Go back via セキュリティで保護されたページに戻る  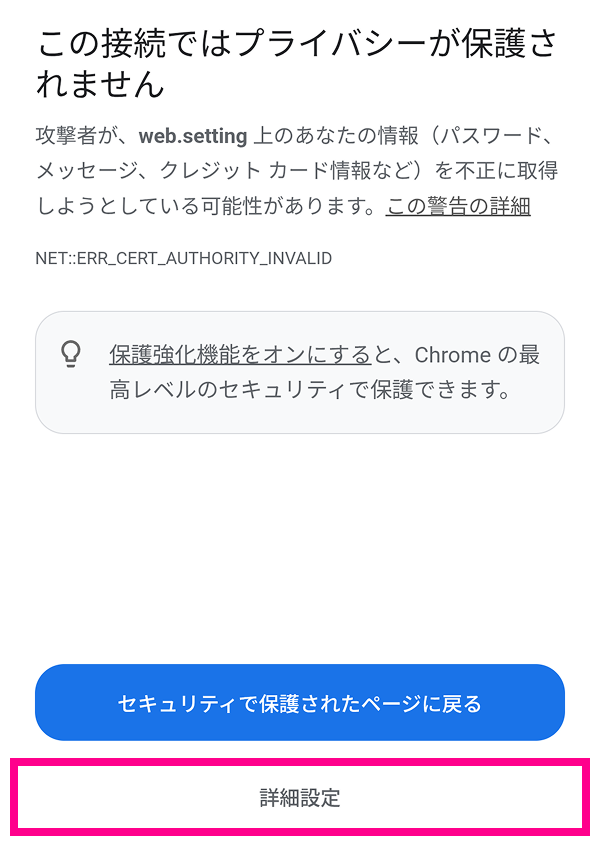pos(300,703)
